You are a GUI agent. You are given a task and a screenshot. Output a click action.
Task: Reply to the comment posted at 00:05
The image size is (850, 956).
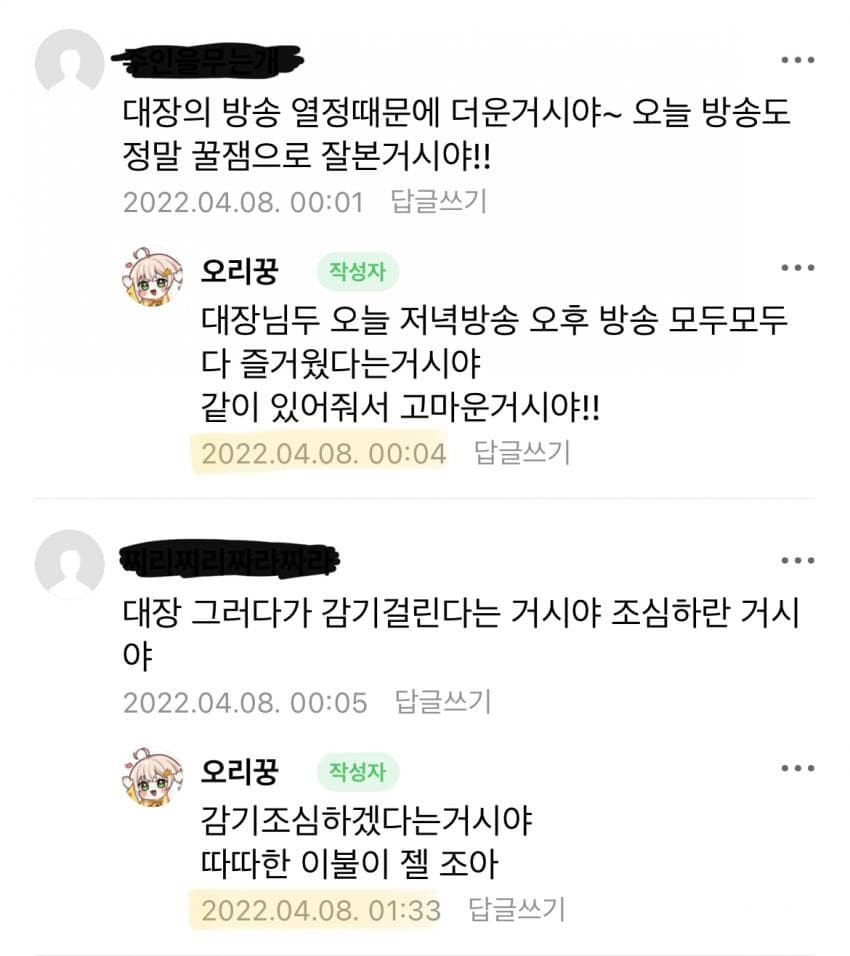tap(443, 702)
